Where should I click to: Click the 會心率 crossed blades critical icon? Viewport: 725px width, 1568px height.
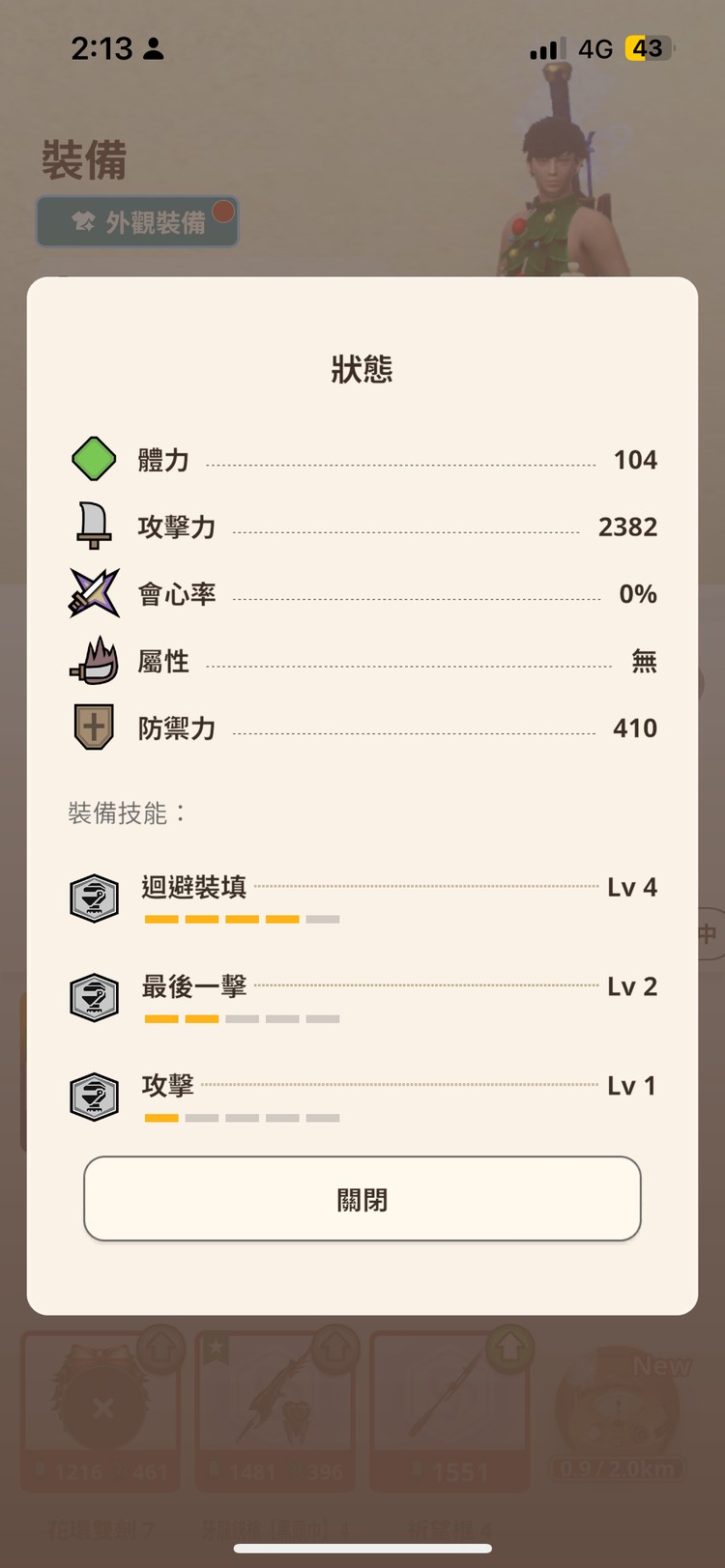(x=93, y=593)
